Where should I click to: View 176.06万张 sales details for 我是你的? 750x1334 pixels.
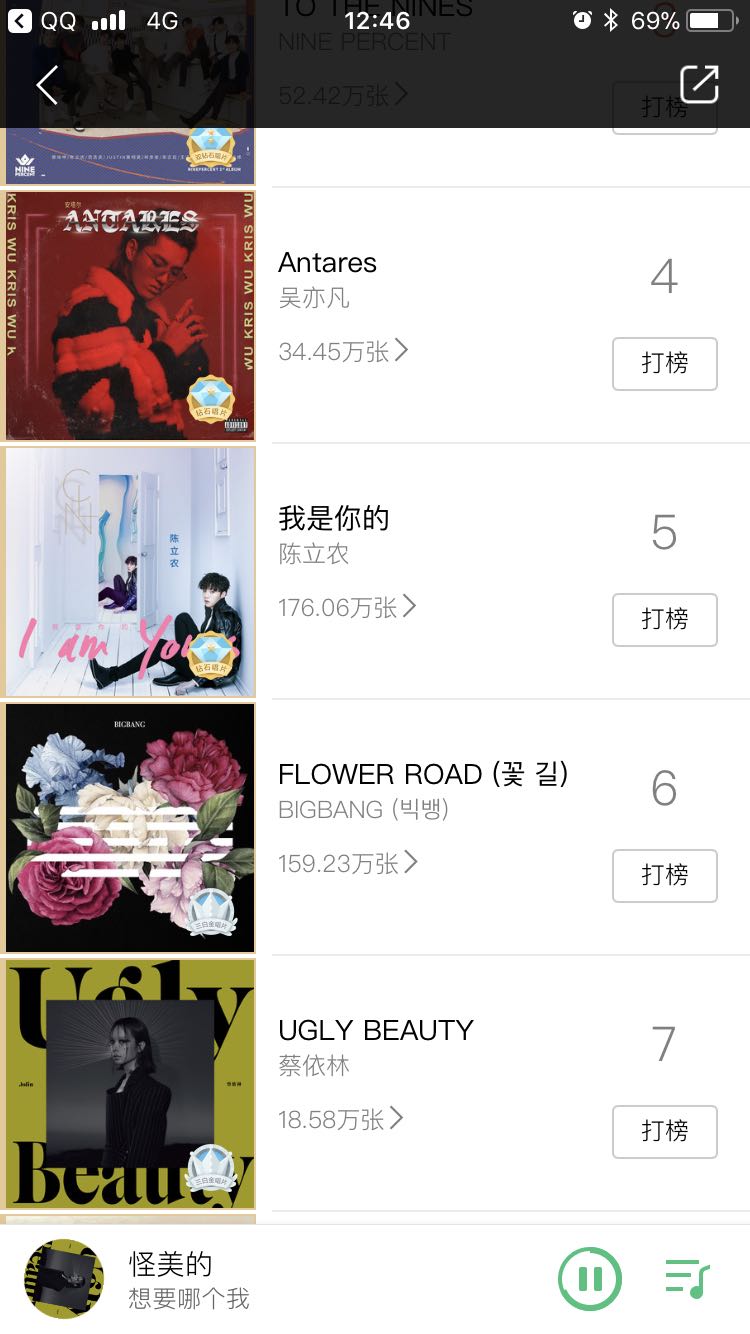(347, 607)
